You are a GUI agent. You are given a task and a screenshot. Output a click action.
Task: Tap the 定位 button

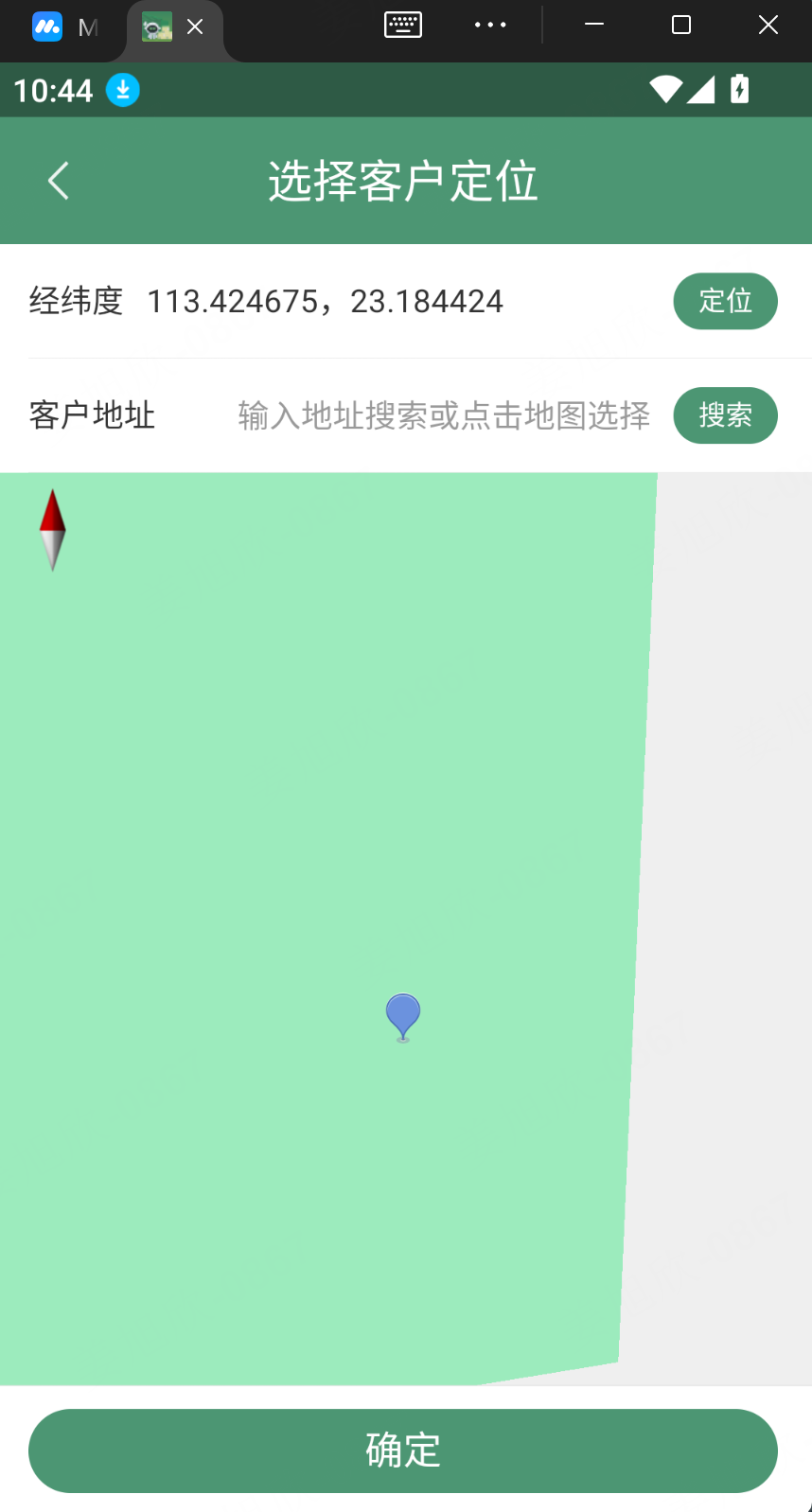click(x=725, y=302)
